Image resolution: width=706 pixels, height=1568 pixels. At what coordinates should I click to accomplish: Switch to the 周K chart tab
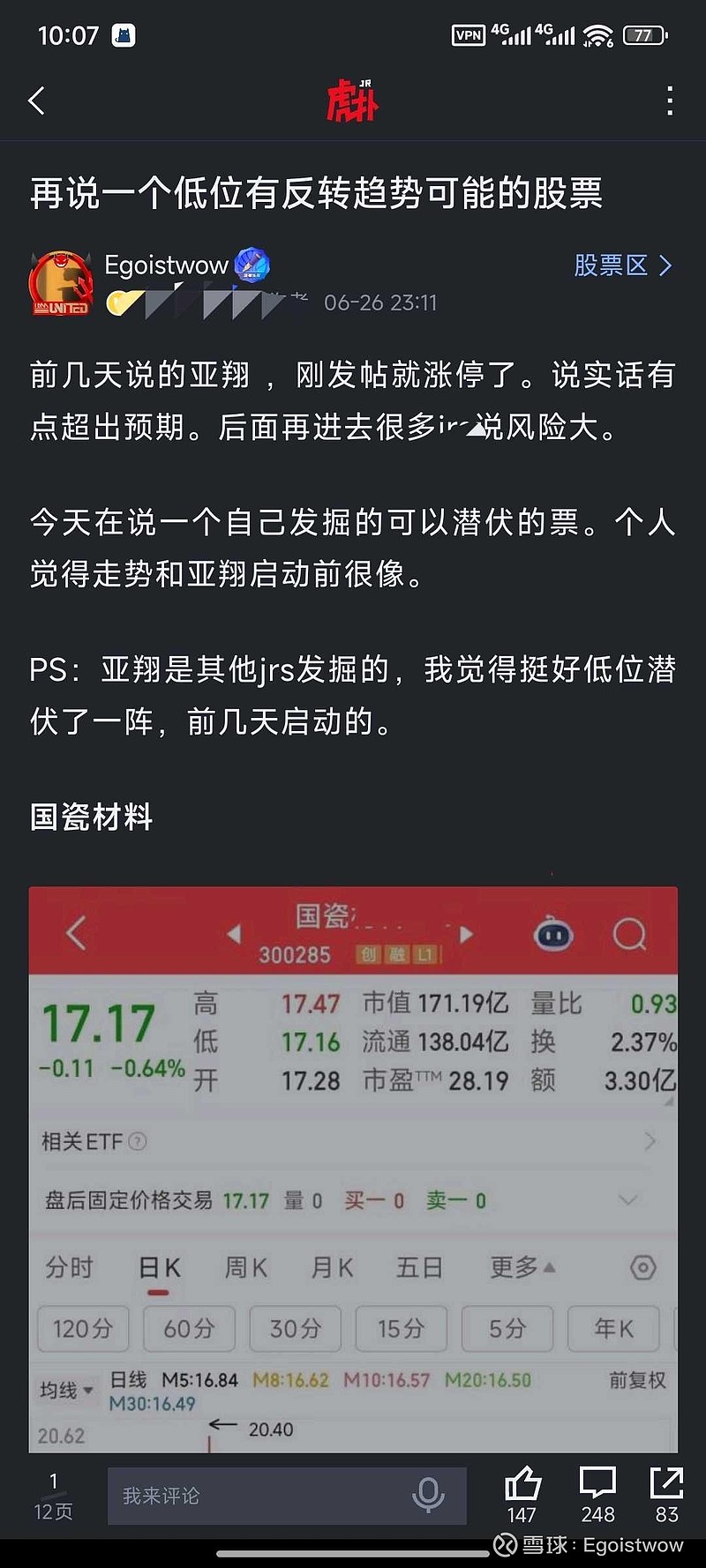tap(247, 1267)
